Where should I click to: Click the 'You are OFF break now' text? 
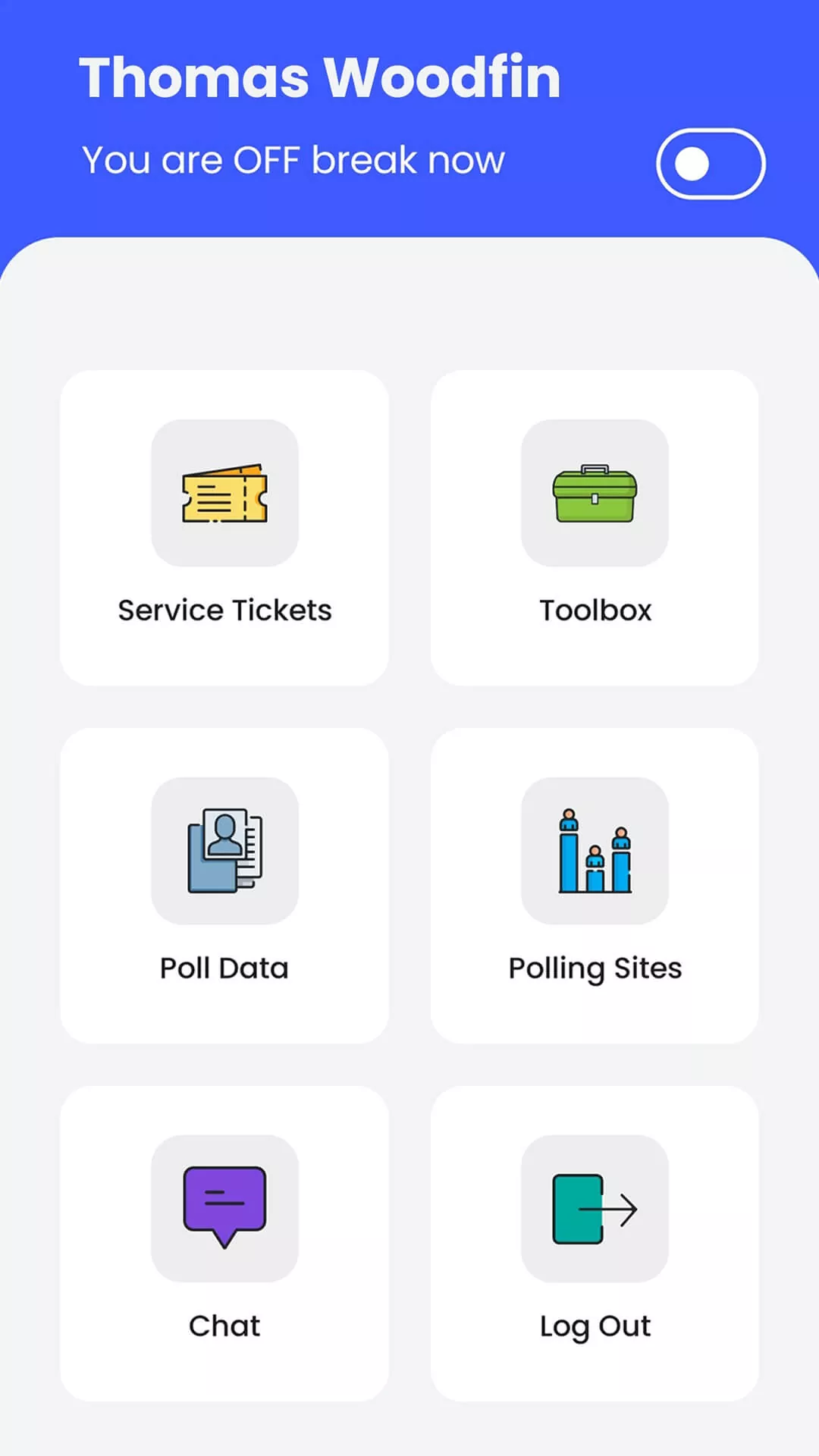coord(293,160)
